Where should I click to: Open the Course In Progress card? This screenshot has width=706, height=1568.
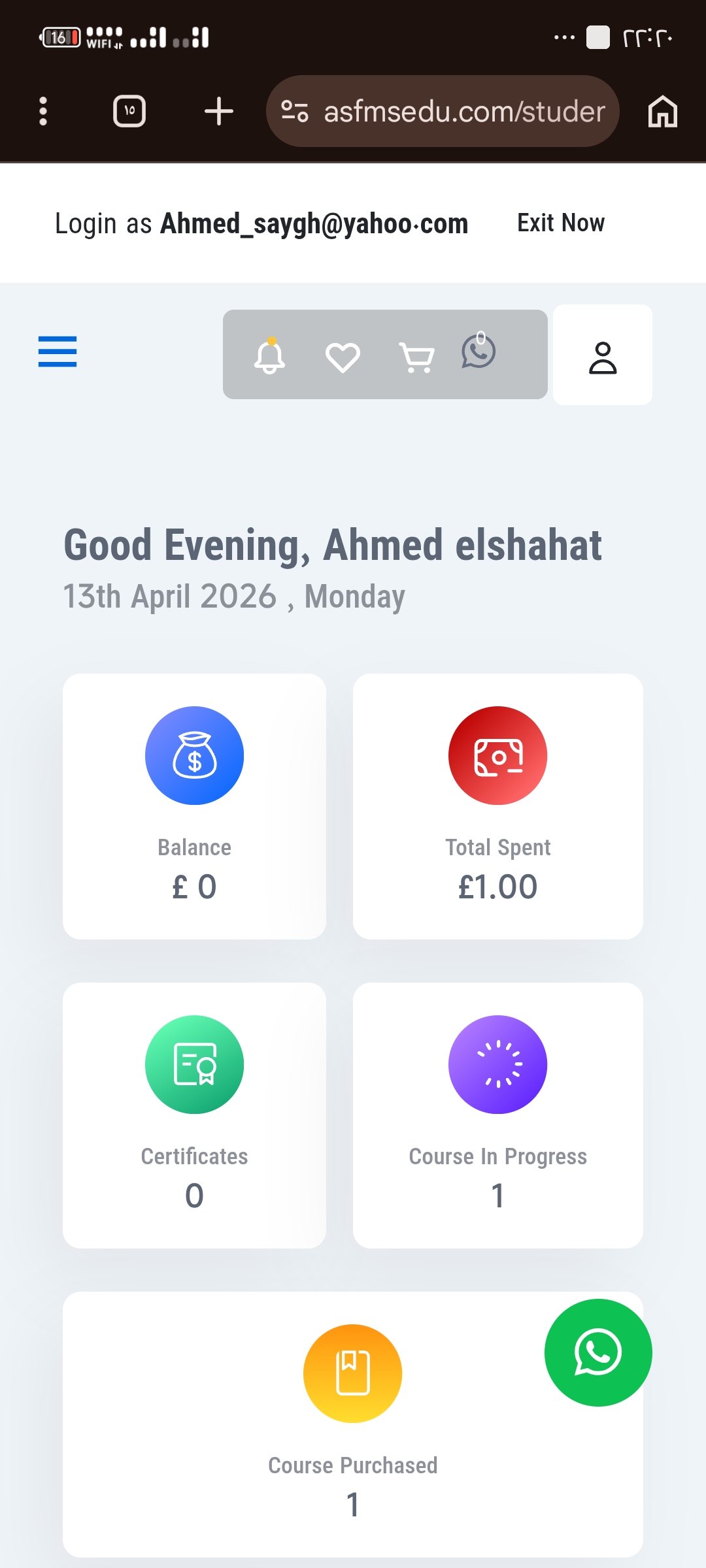[497, 1115]
